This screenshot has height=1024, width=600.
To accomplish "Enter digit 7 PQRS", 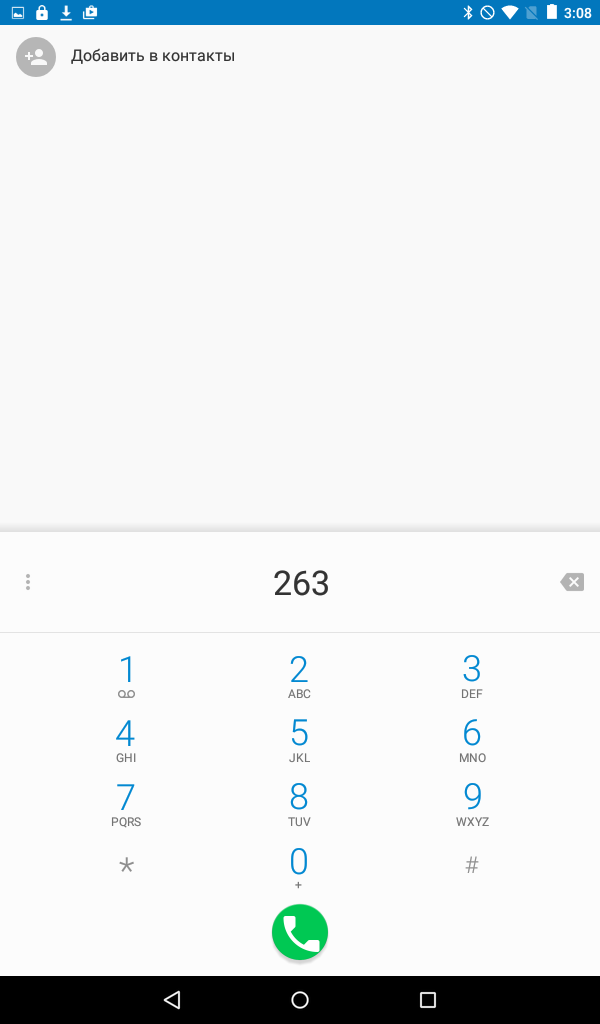I will click(x=126, y=804).
